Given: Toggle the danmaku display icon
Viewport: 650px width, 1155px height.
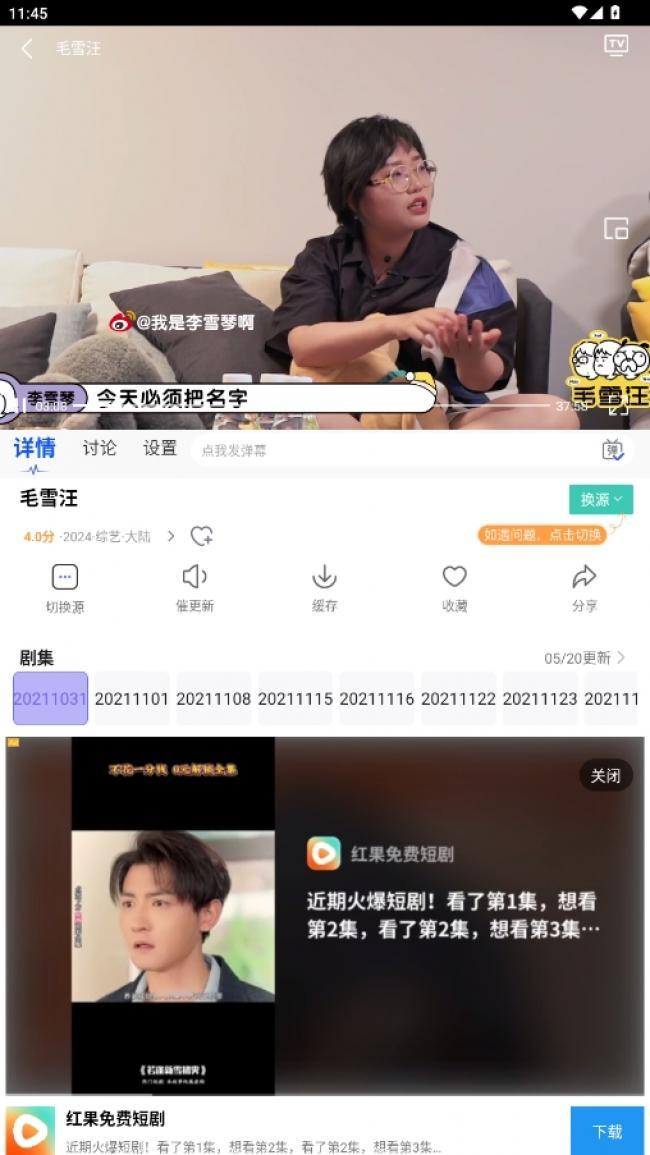Looking at the screenshot, I should click(613, 450).
